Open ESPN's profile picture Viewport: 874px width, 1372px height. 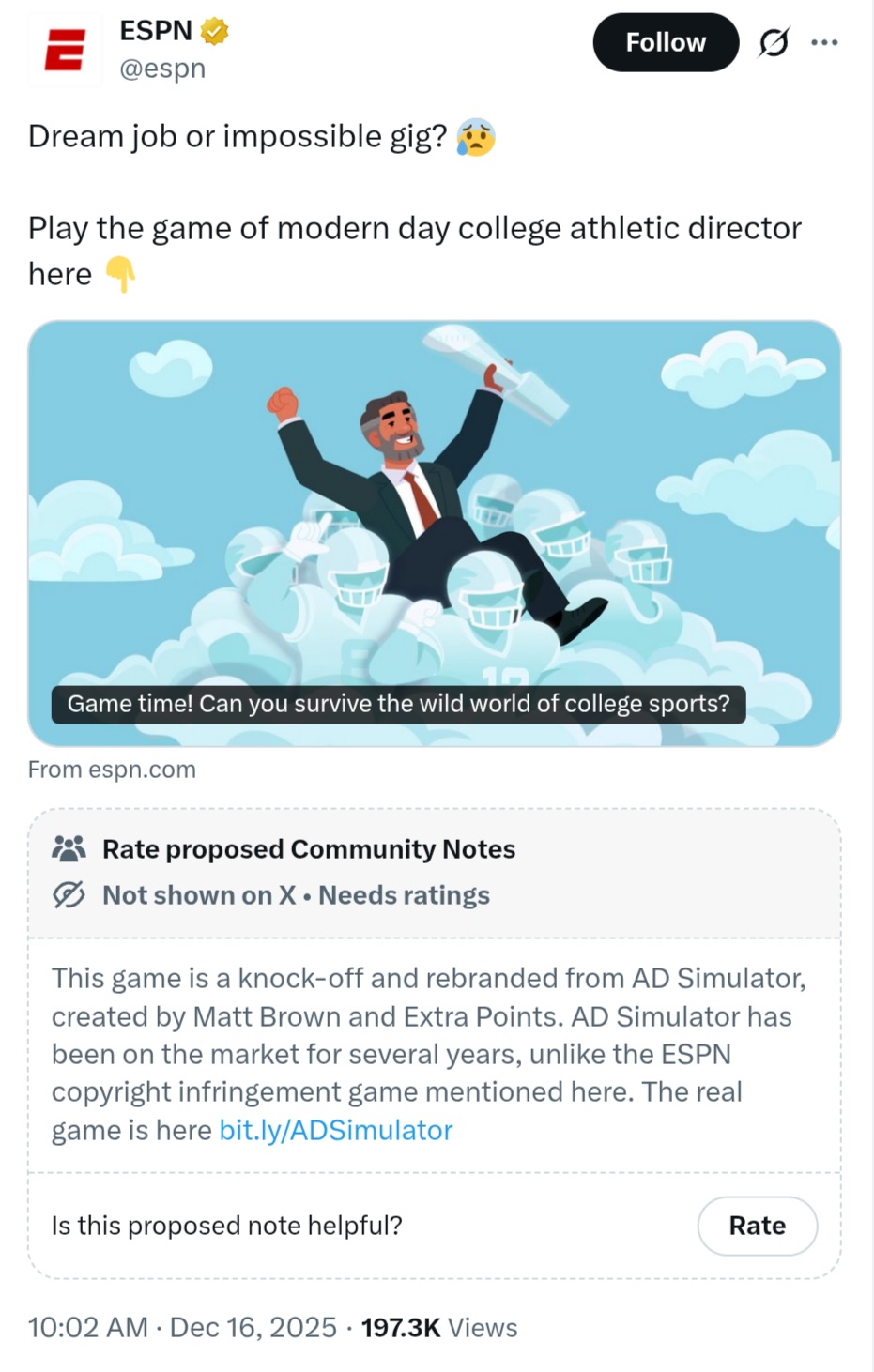[x=65, y=50]
